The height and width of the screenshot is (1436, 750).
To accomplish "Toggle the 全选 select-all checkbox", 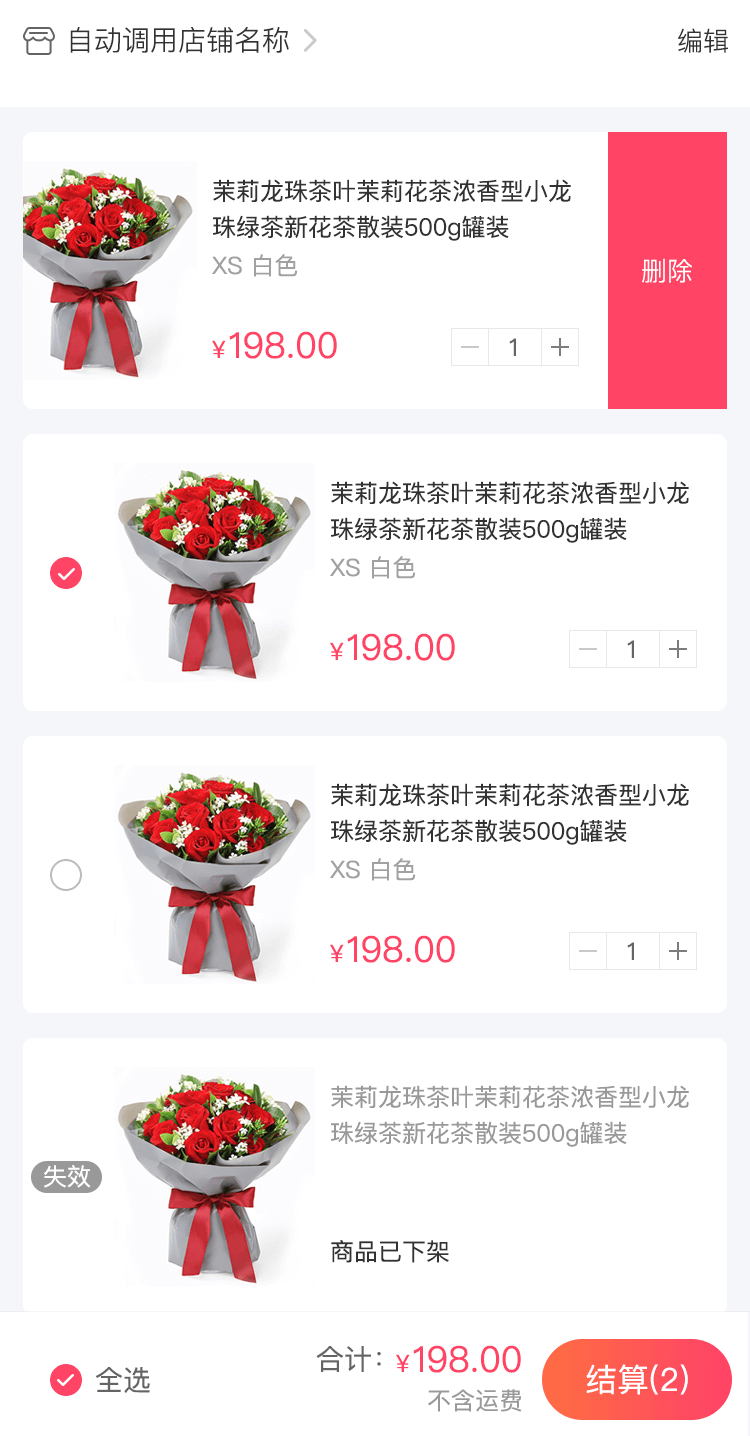I will (x=66, y=1380).
